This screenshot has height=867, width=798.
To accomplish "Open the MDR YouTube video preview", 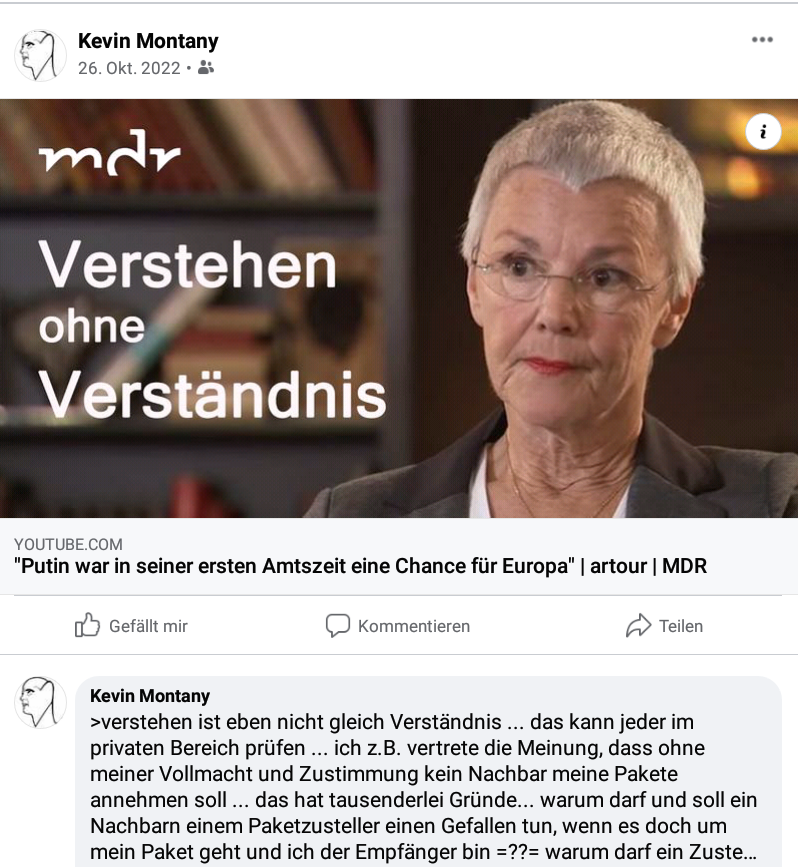I will pyautogui.click(x=399, y=308).
